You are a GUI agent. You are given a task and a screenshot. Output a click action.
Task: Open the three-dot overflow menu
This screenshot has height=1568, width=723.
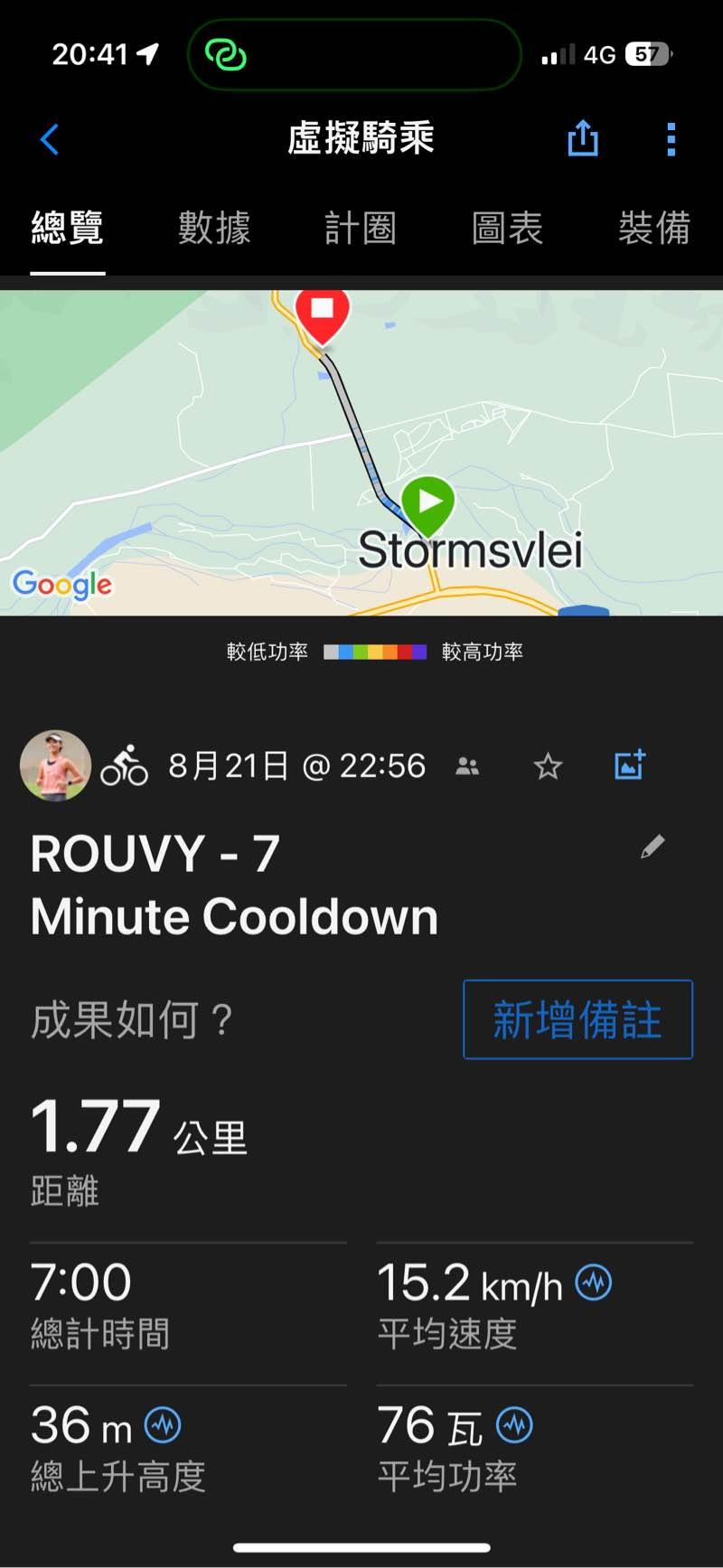pyautogui.click(x=671, y=139)
